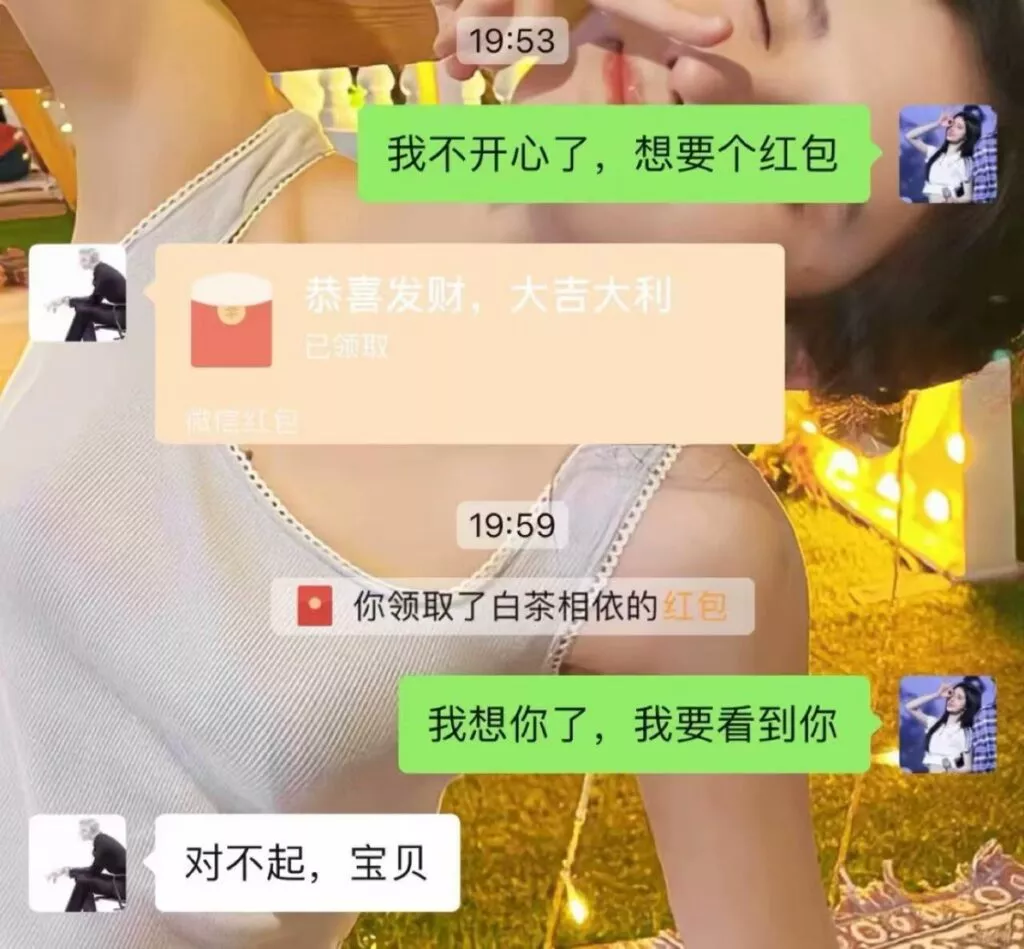Open the avatar beside the red packet message

pyautogui.click(x=78, y=294)
